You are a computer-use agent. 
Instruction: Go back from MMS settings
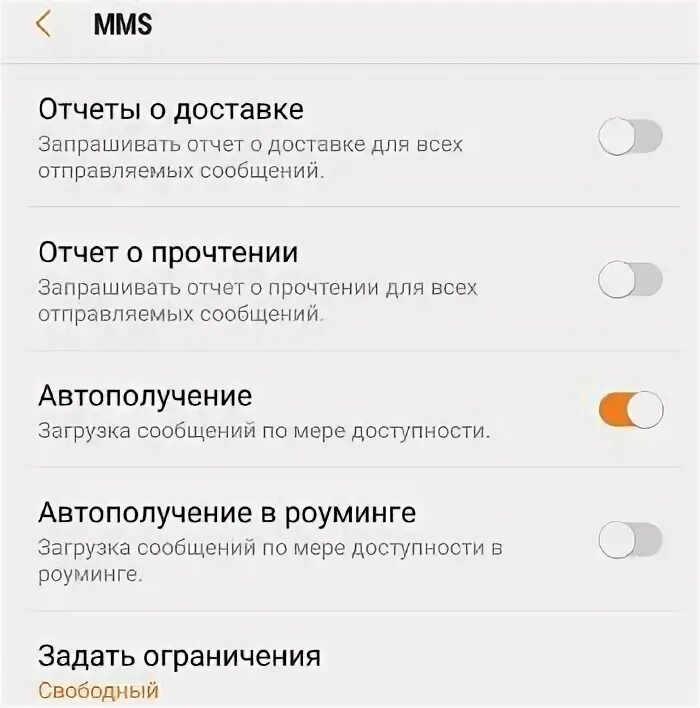coord(43,25)
